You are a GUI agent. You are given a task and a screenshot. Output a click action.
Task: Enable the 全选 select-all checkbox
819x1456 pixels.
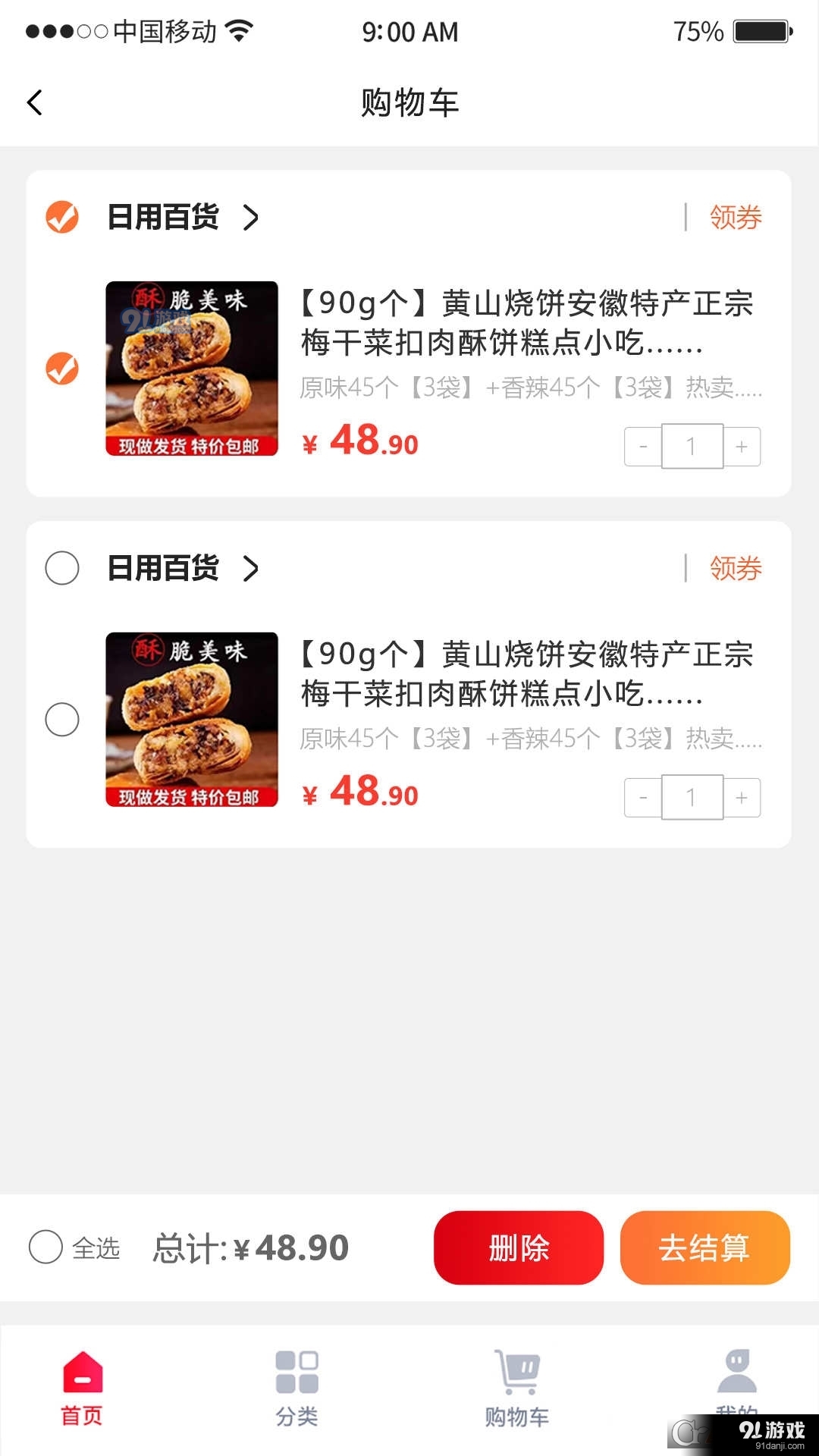45,1247
